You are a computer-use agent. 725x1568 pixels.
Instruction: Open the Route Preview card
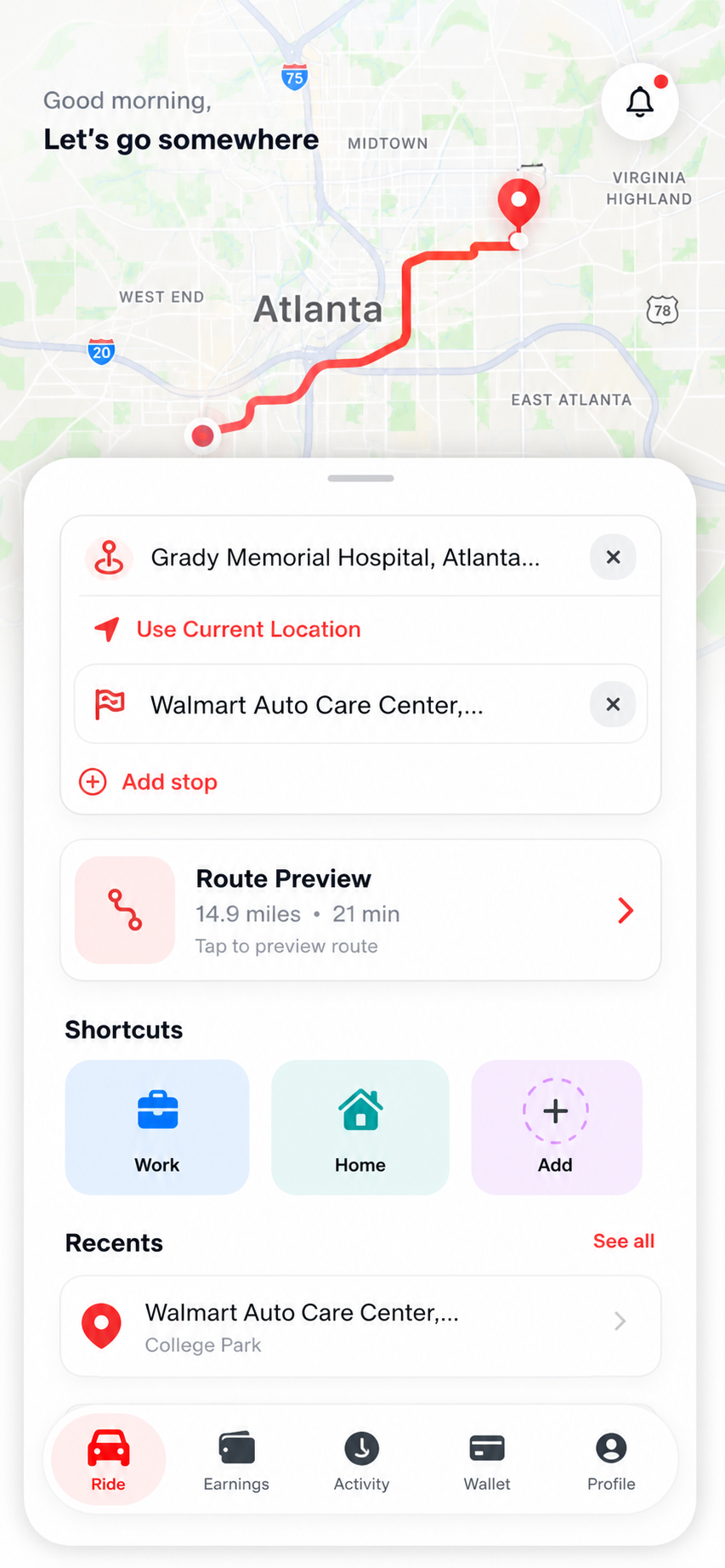coord(360,910)
